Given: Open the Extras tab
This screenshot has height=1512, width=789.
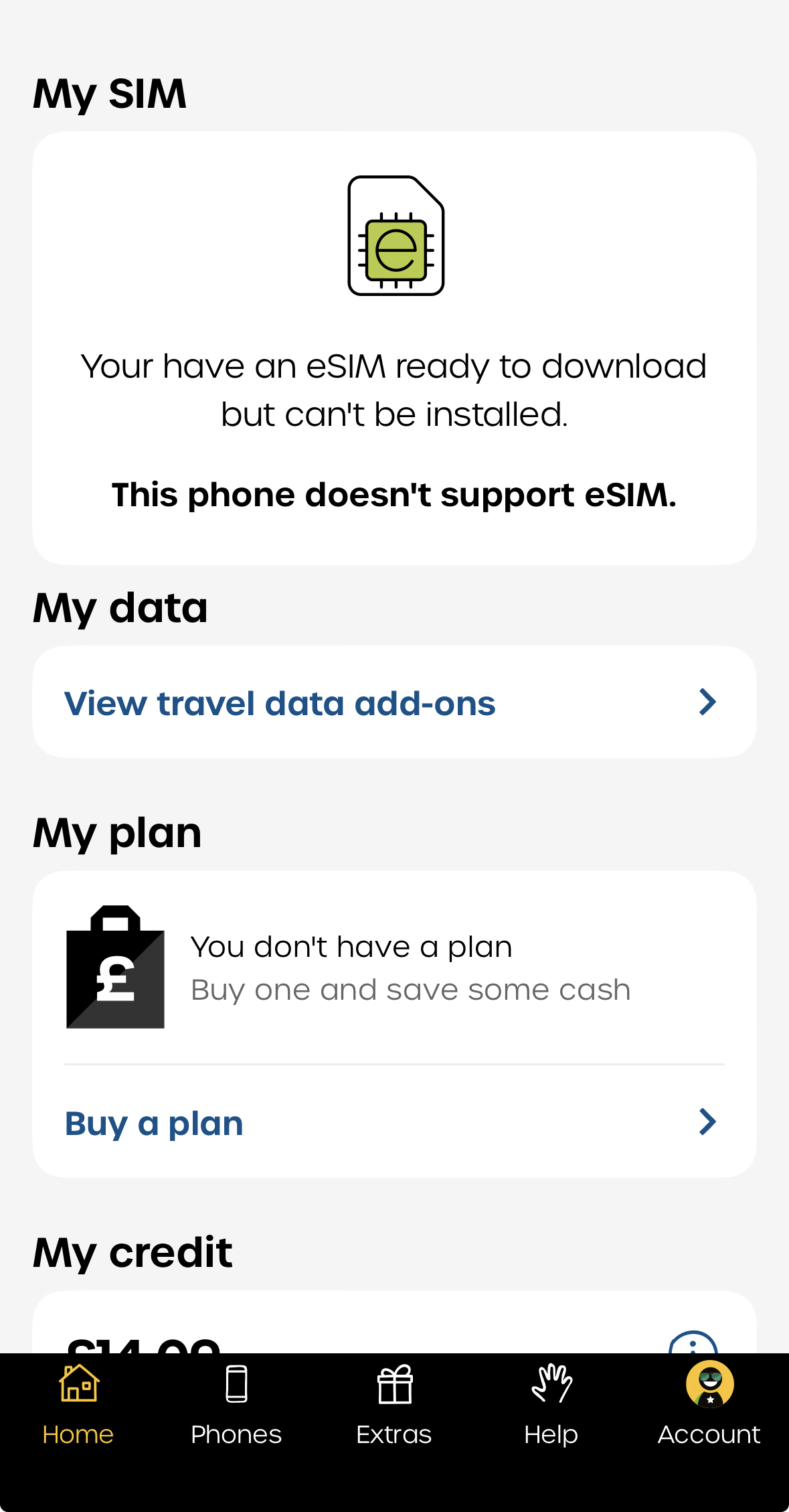Looking at the screenshot, I should pyautogui.click(x=394, y=1404).
